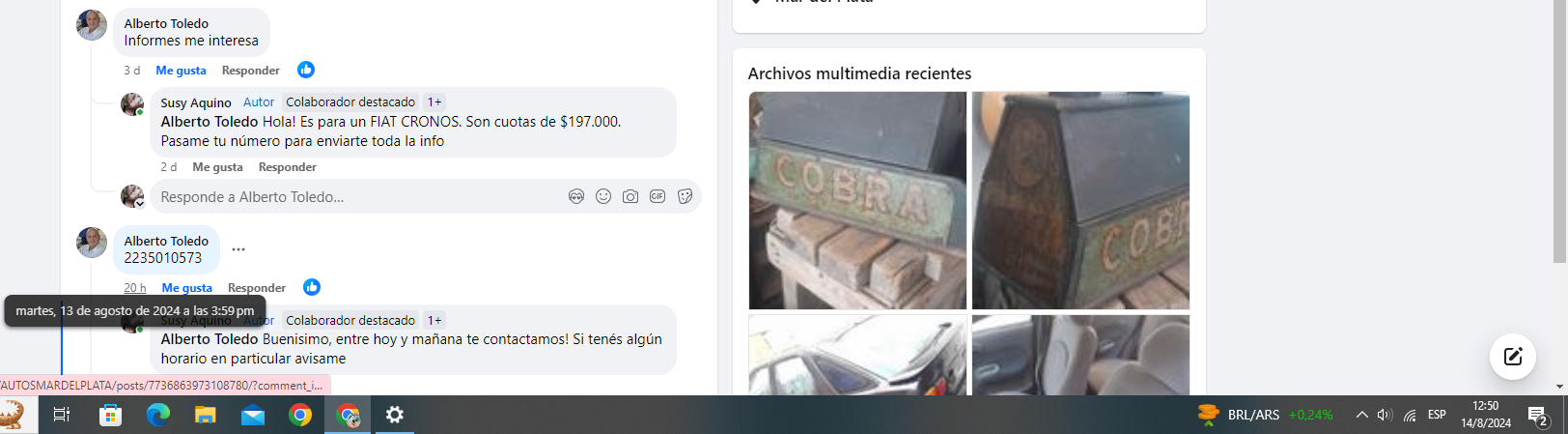Reply to Susy Aquino's FIAT CRONOS comment
The image size is (1568, 434).
(x=287, y=167)
